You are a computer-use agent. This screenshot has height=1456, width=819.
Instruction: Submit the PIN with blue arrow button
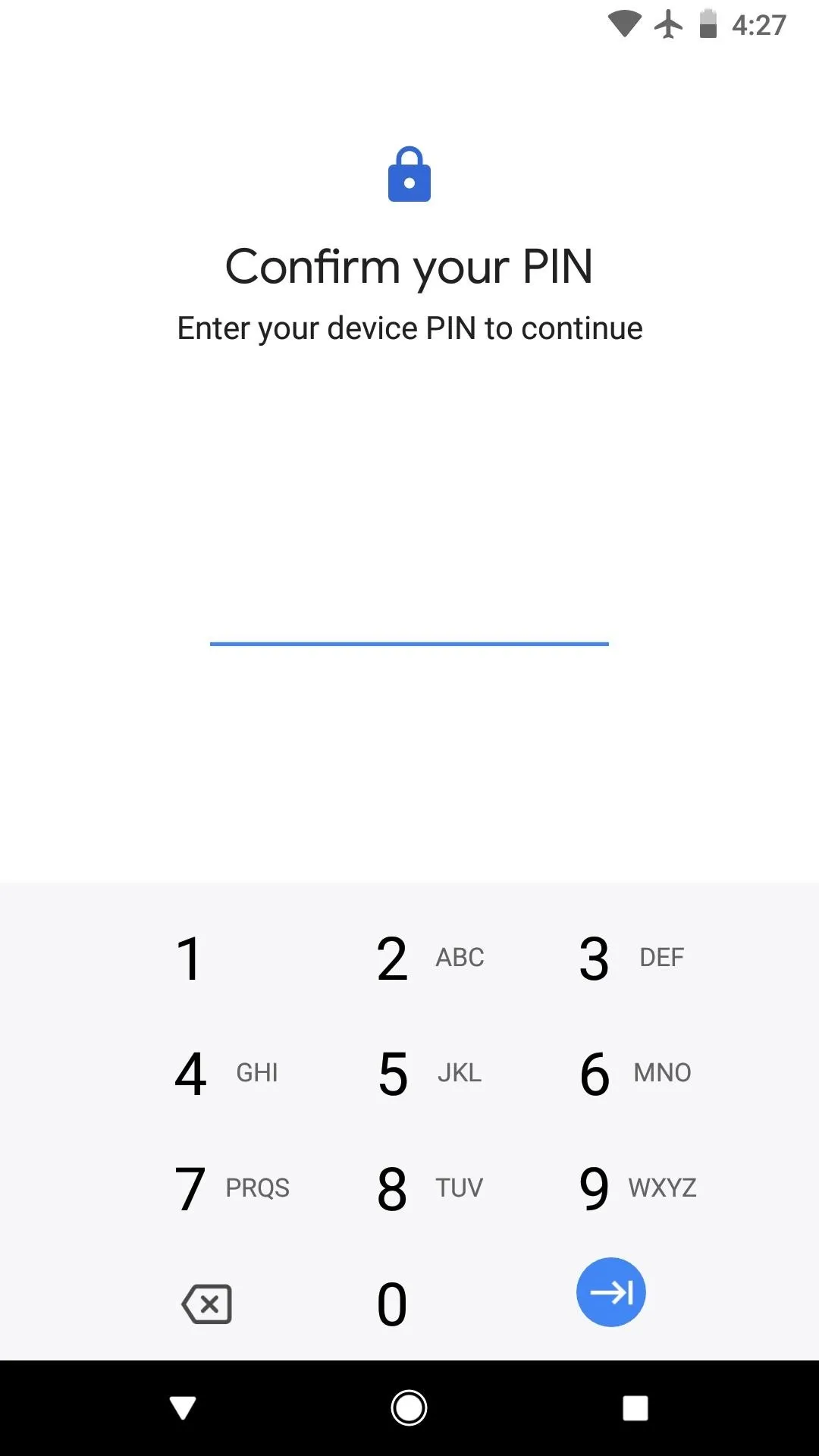click(x=611, y=1292)
